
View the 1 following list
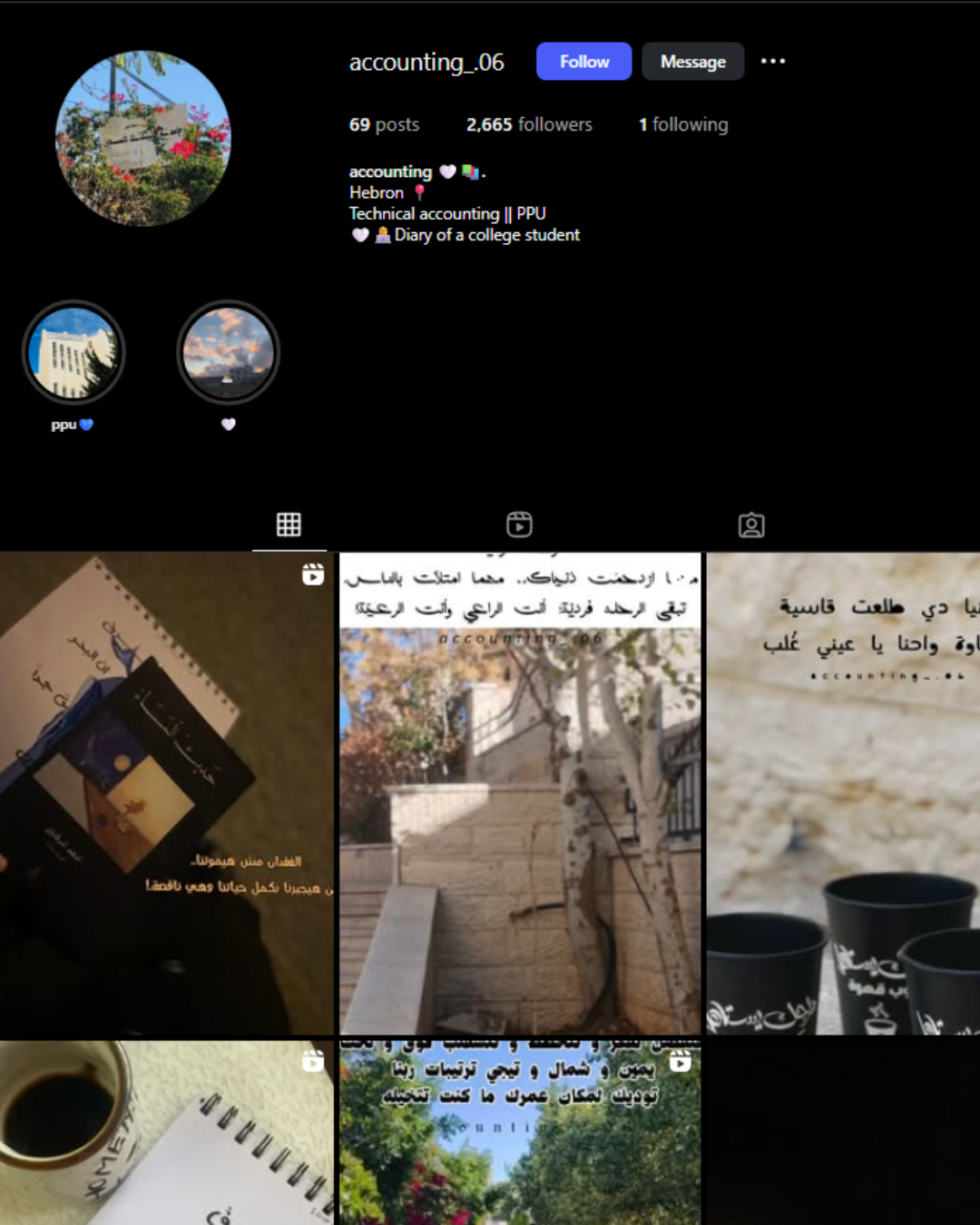[x=683, y=124]
